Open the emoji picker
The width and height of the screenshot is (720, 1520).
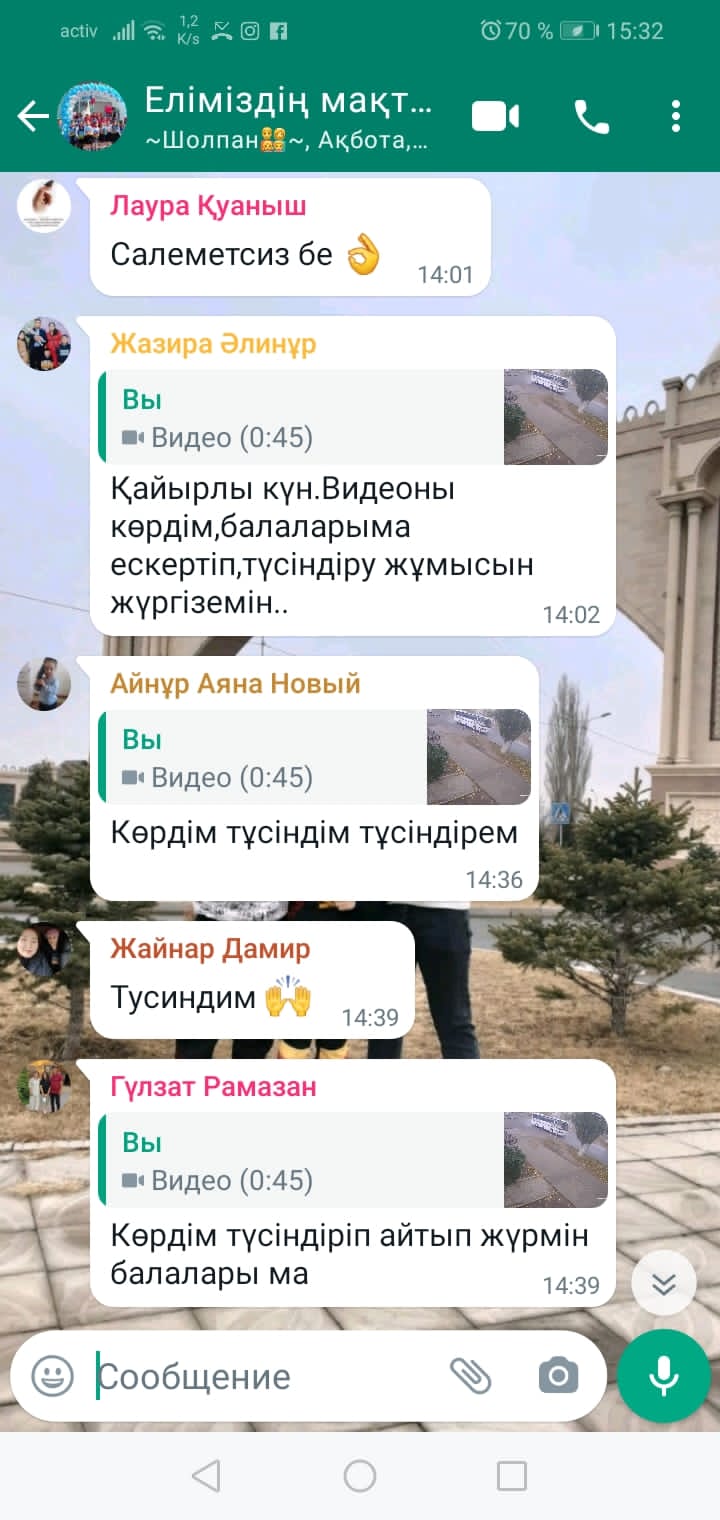tap(52, 1376)
